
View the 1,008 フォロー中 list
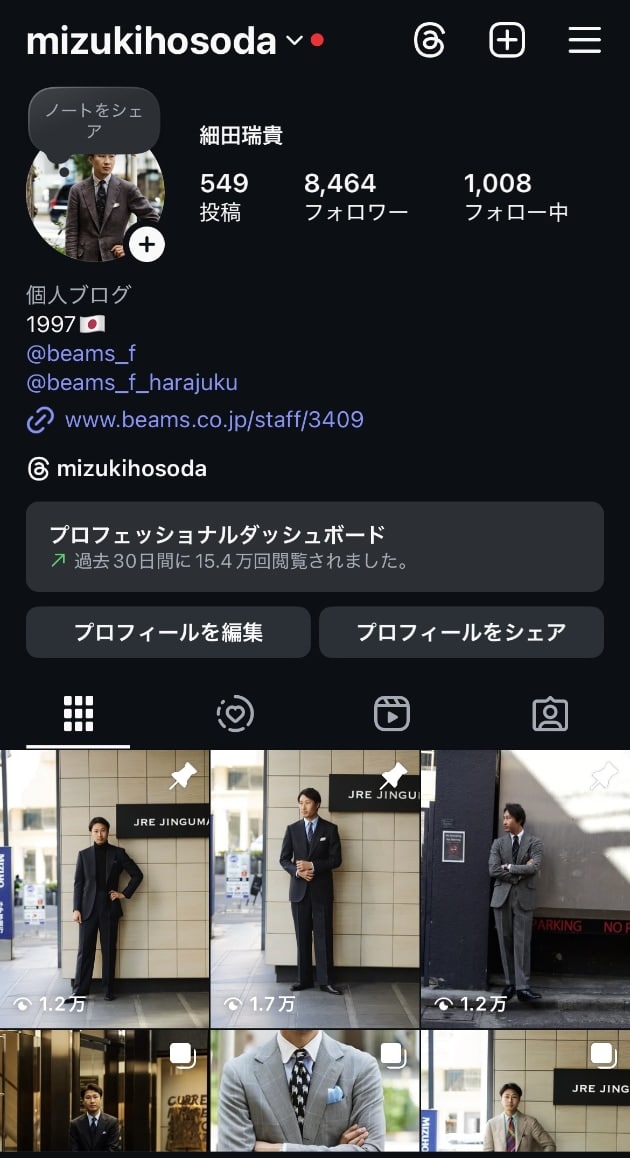[516, 195]
